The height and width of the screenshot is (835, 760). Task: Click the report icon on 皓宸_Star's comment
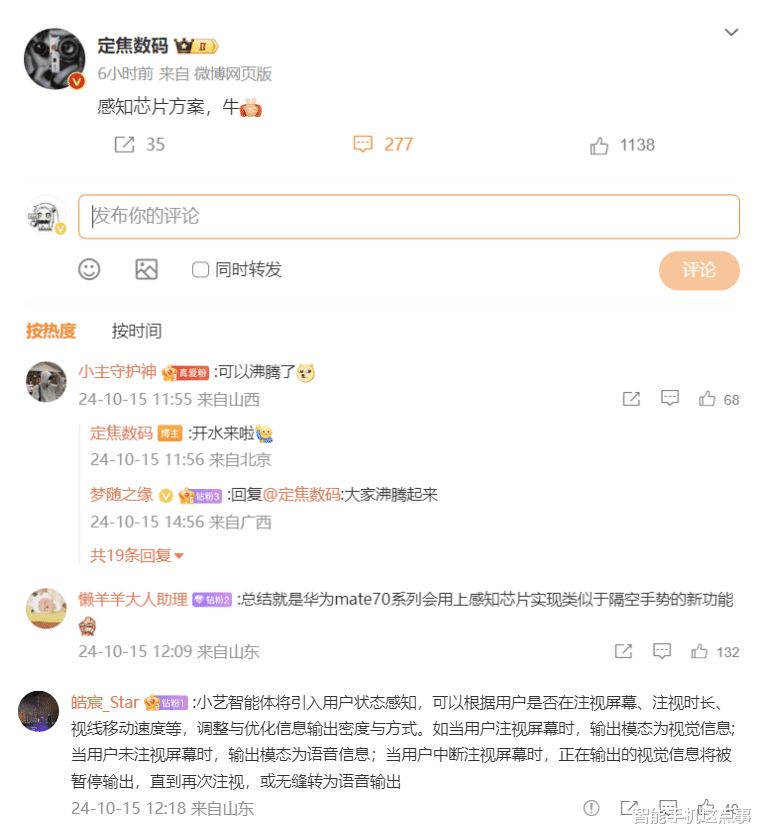pyautogui.click(x=591, y=807)
